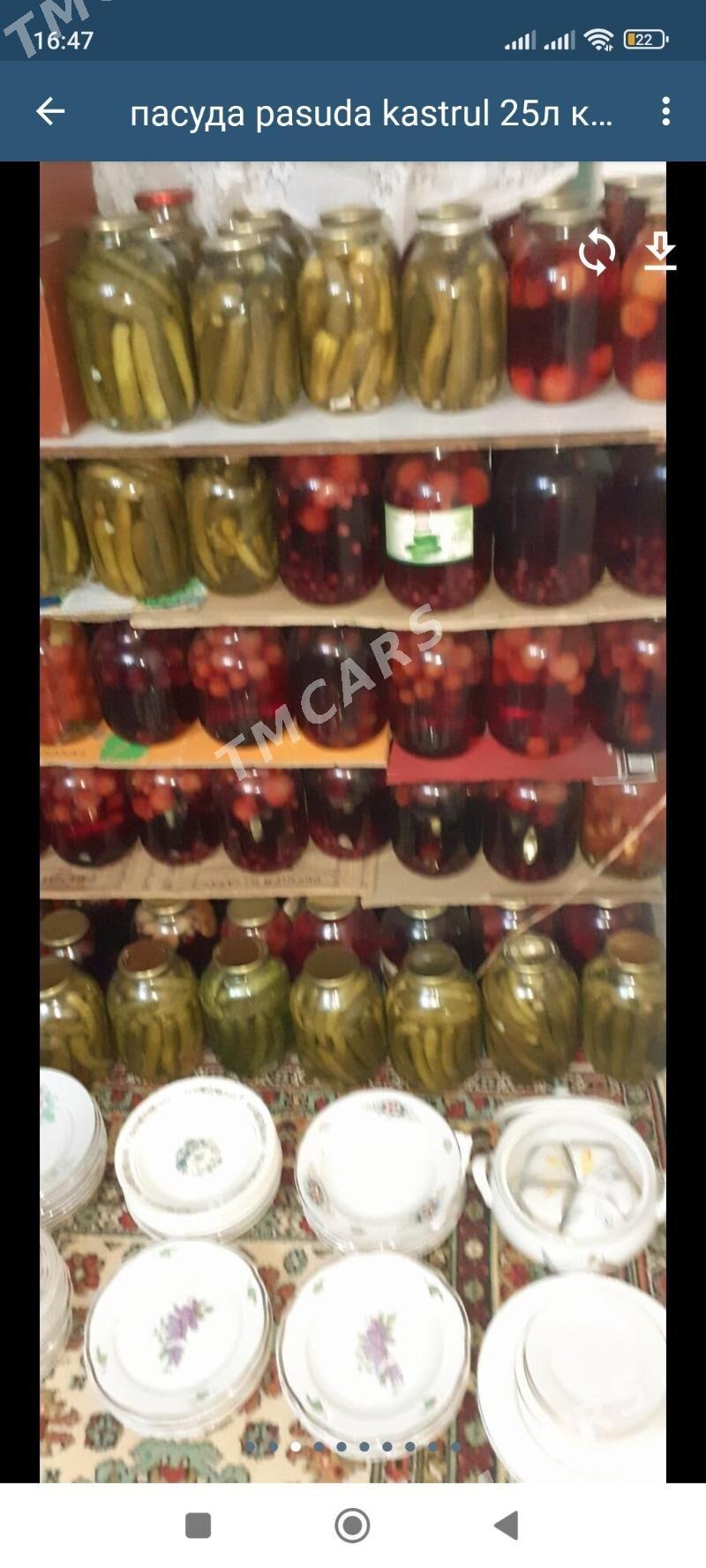Open the three-dot overflow menu

[x=666, y=111]
